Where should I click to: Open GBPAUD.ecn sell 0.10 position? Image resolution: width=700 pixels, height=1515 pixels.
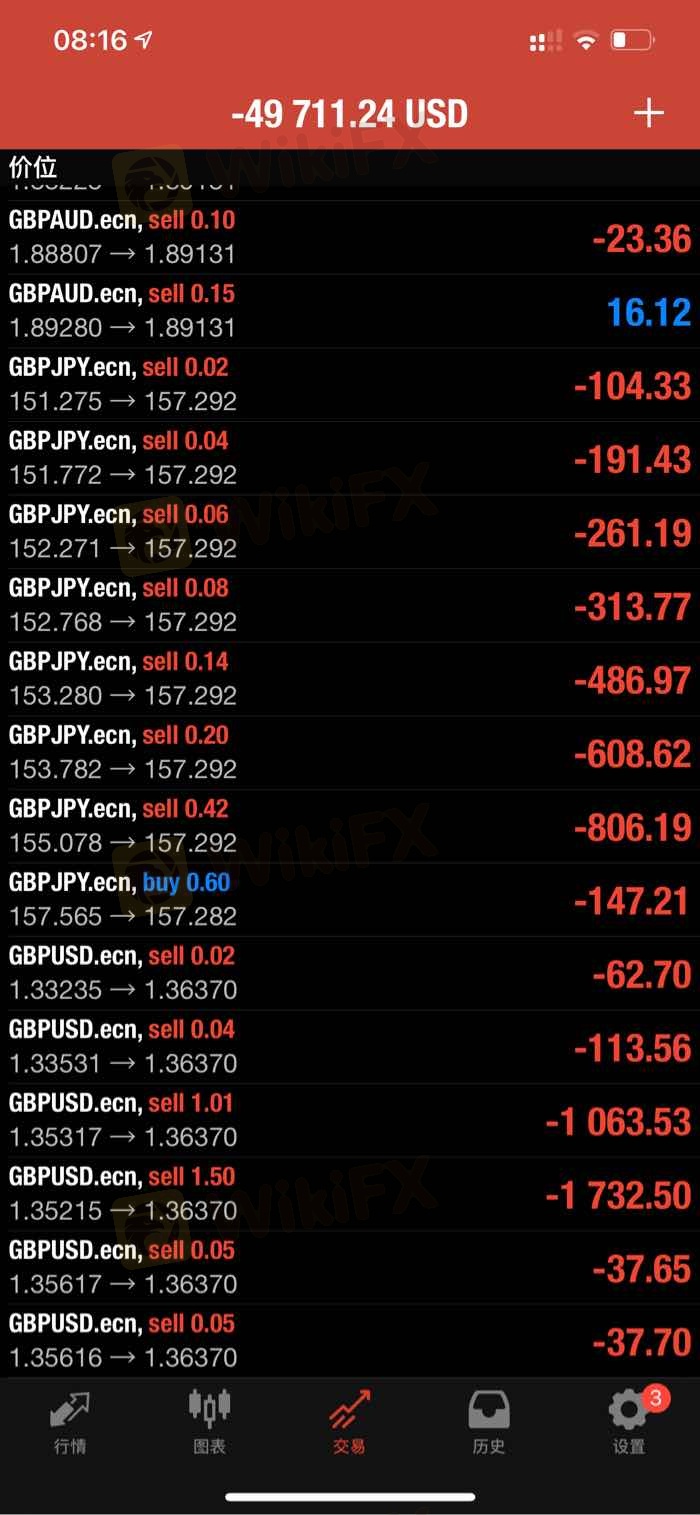click(x=350, y=238)
